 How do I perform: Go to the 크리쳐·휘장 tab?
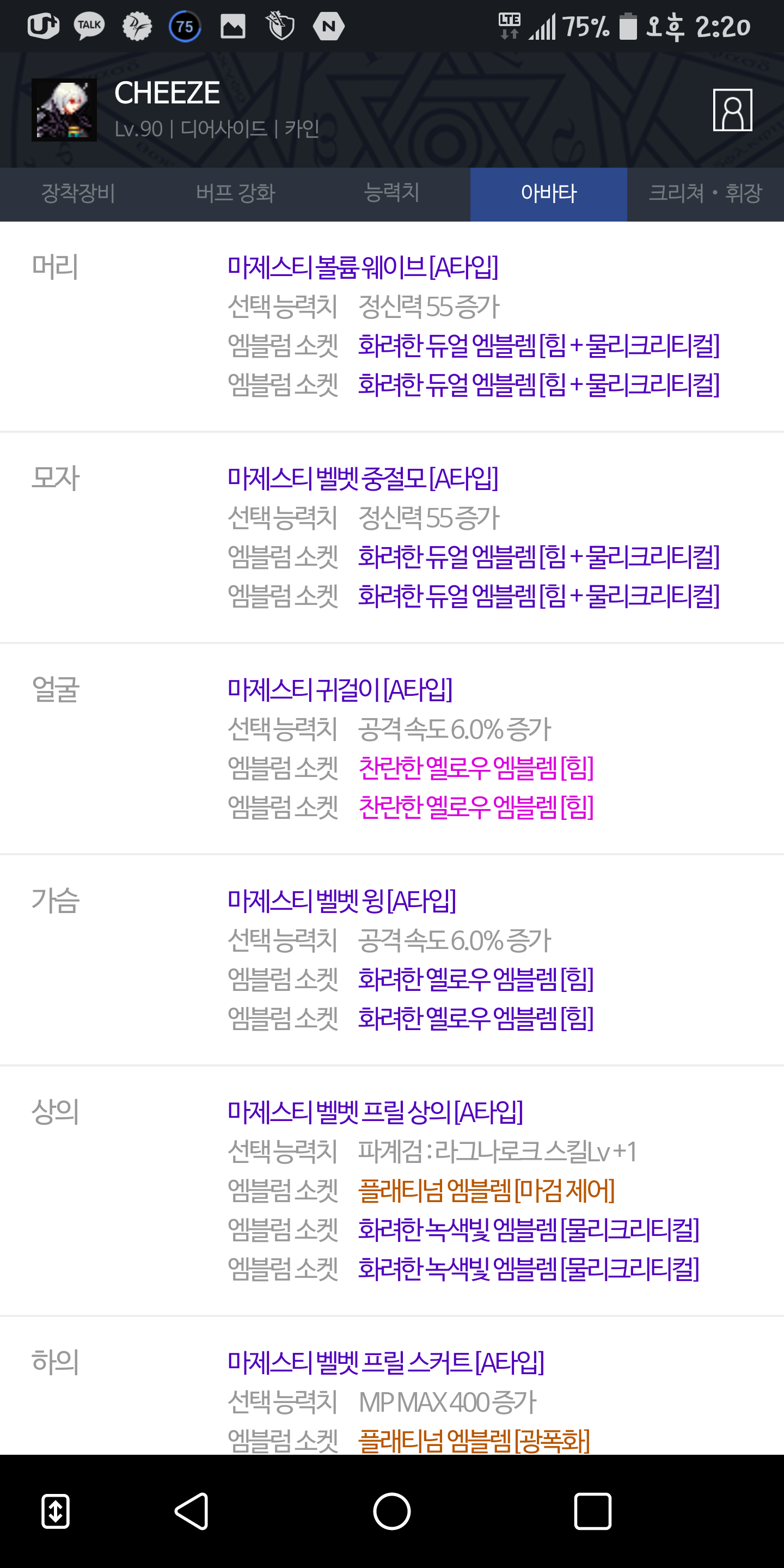pyautogui.click(x=705, y=194)
